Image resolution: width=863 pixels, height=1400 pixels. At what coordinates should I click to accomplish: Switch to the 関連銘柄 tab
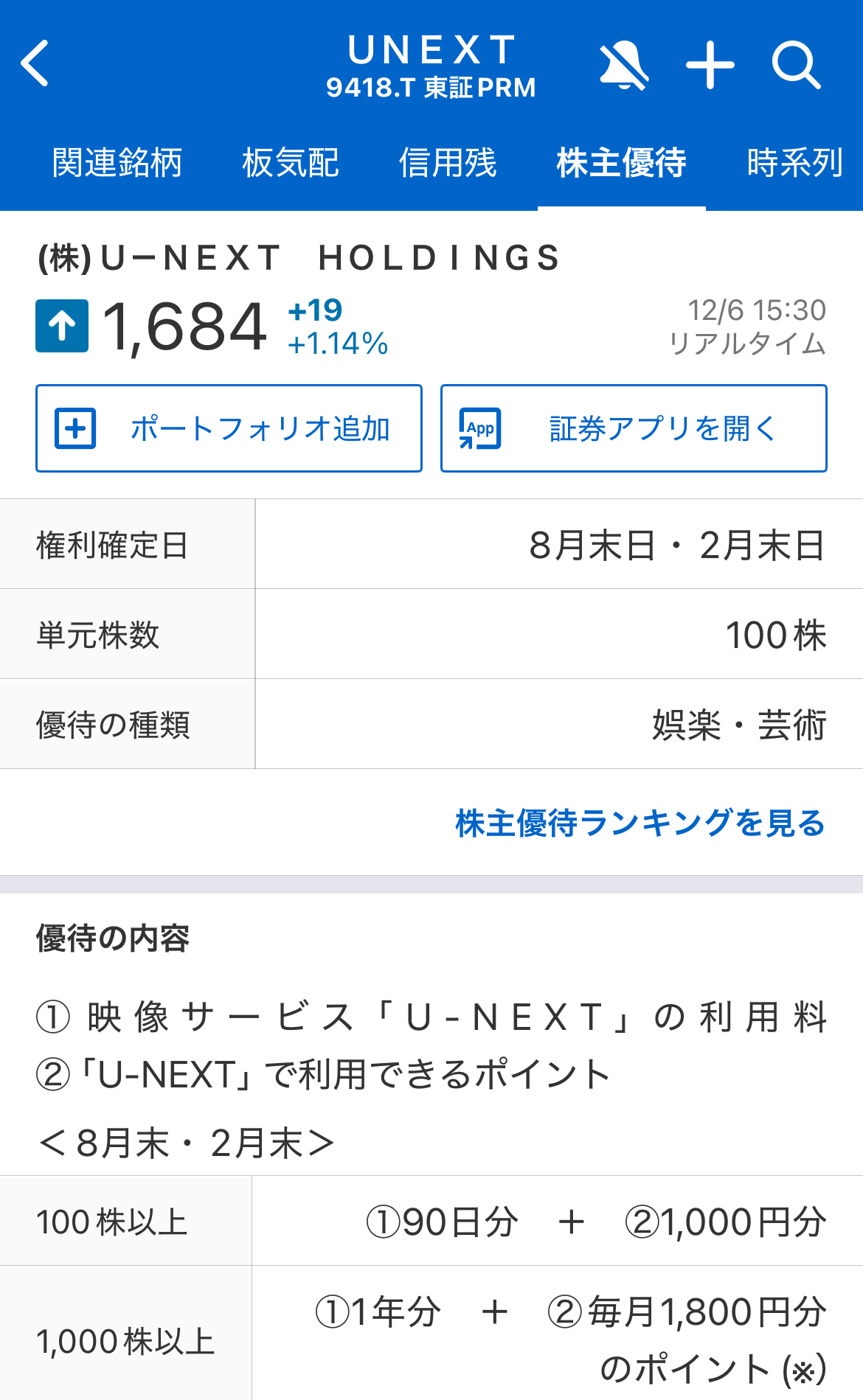(117, 163)
